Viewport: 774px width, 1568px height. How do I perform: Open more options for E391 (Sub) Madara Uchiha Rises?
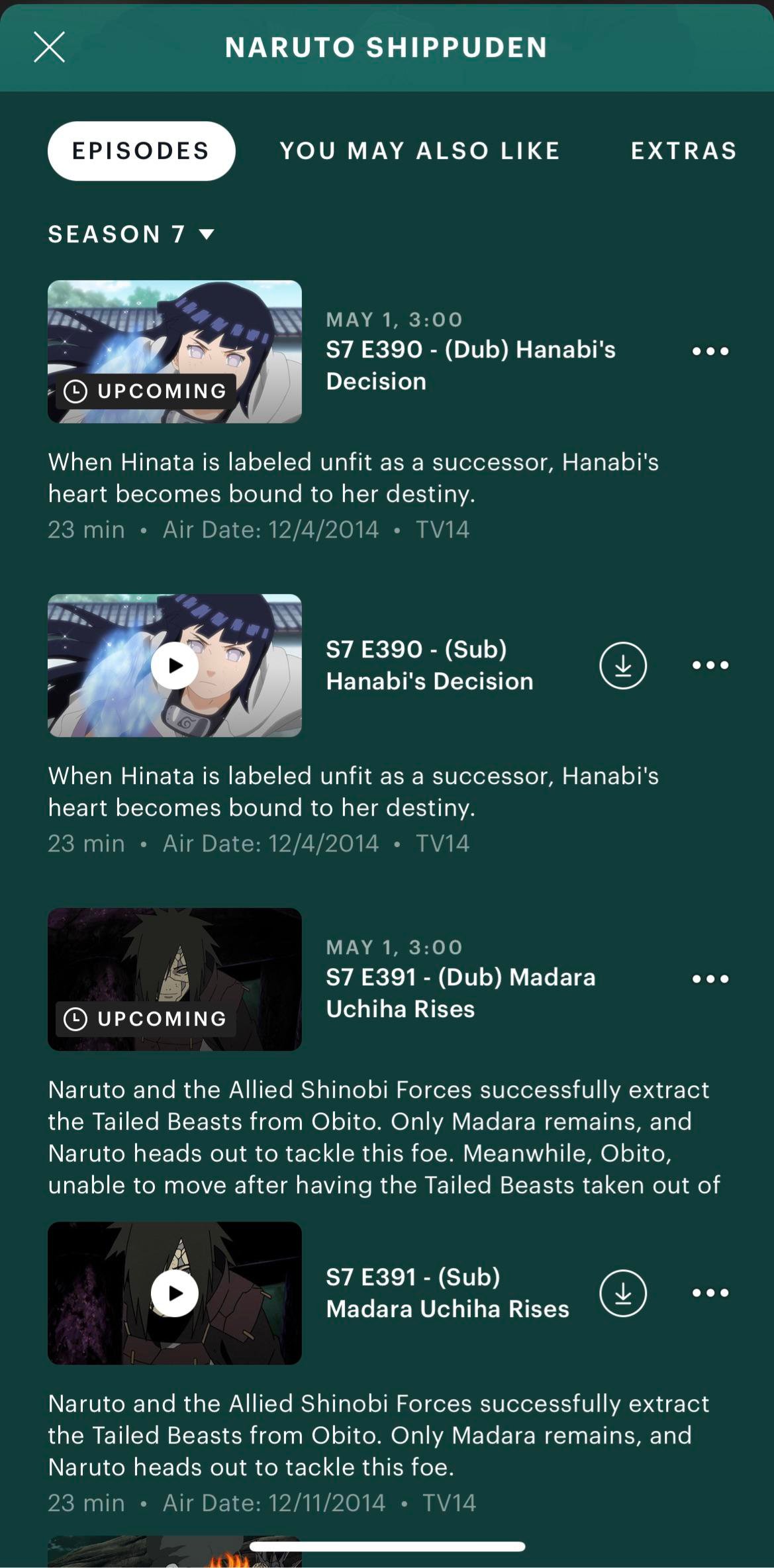(710, 1293)
